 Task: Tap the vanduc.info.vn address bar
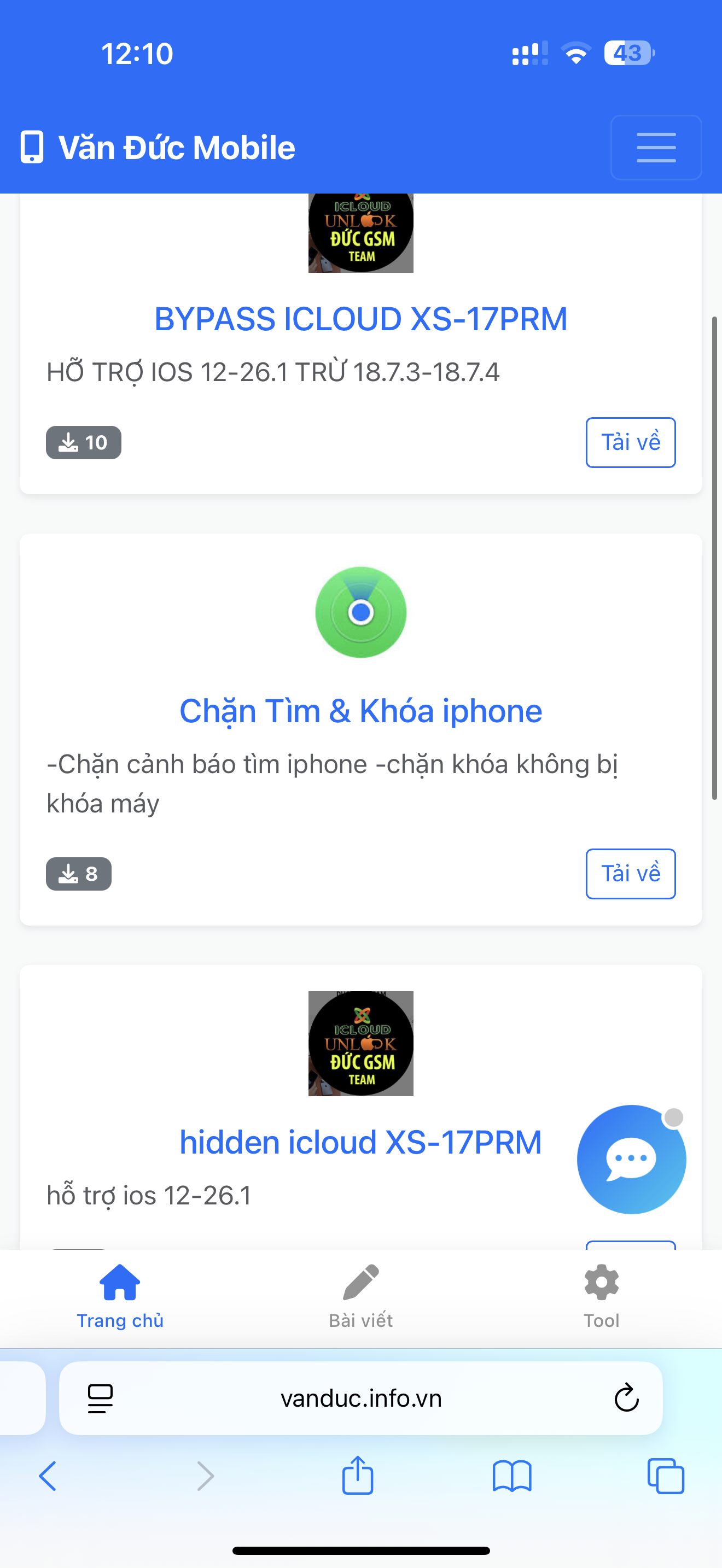coord(361,1397)
